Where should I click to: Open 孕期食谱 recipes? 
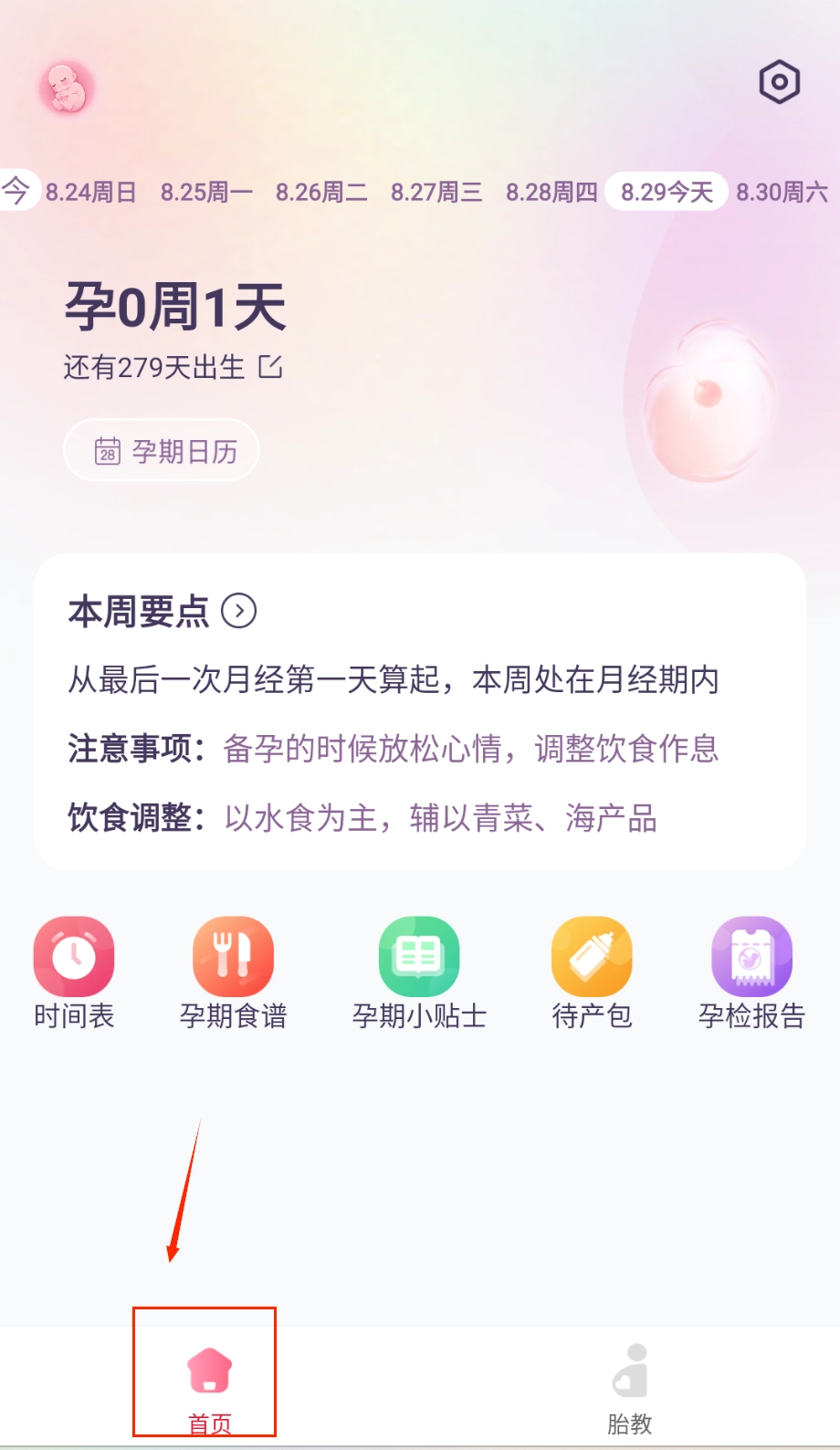click(x=233, y=973)
